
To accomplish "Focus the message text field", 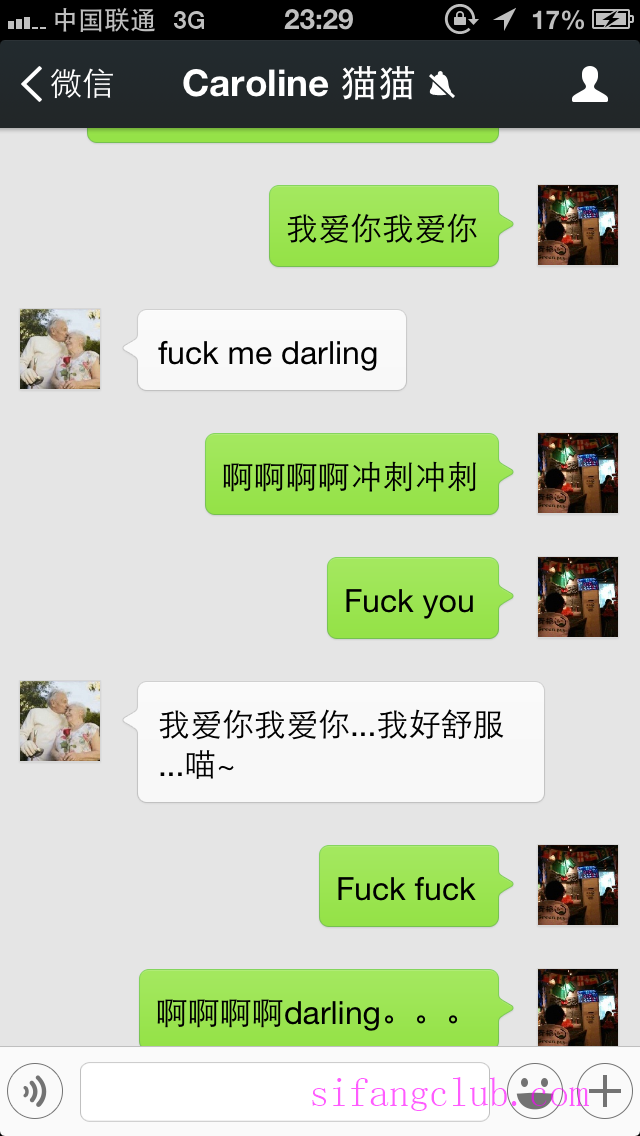I will tap(285, 1091).
